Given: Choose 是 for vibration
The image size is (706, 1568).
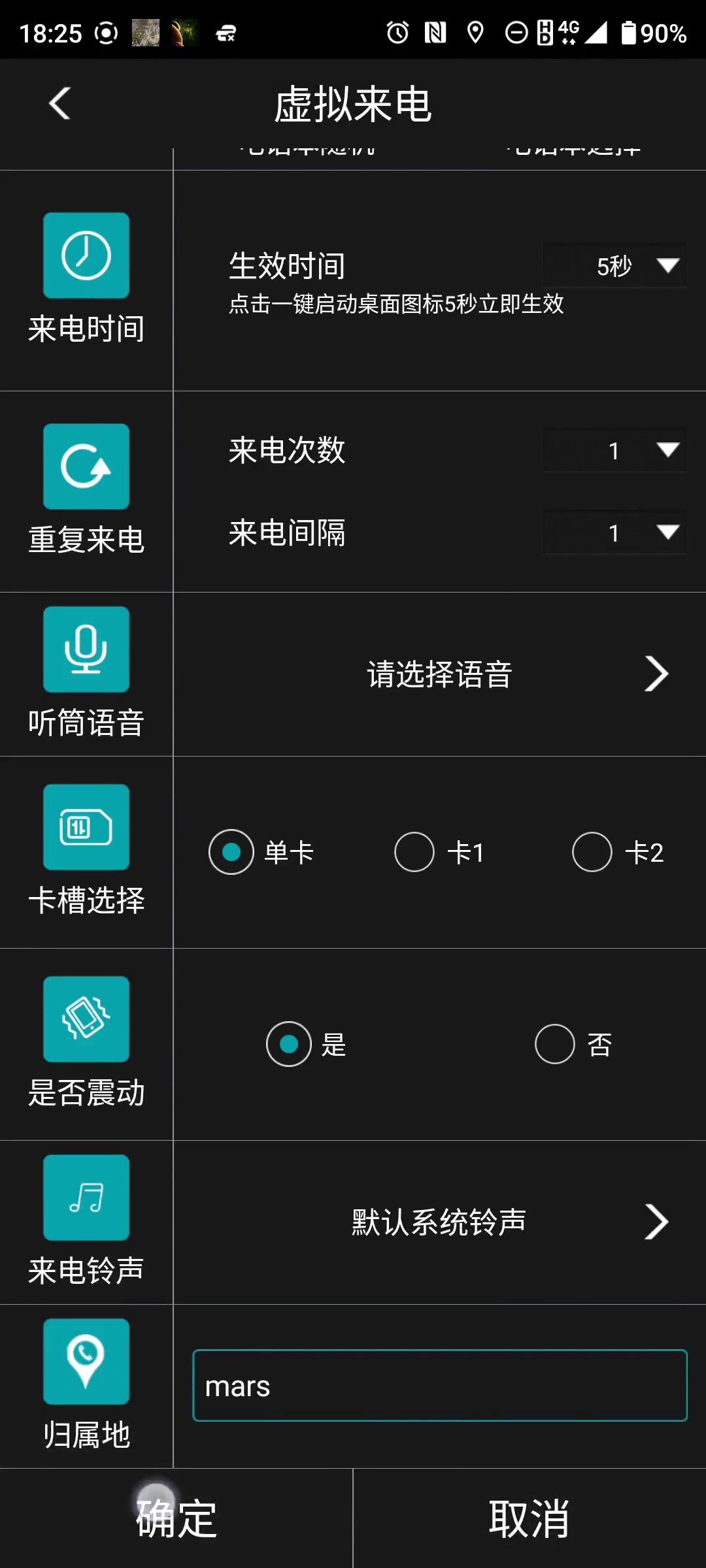Looking at the screenshot, I should 289,1044.
